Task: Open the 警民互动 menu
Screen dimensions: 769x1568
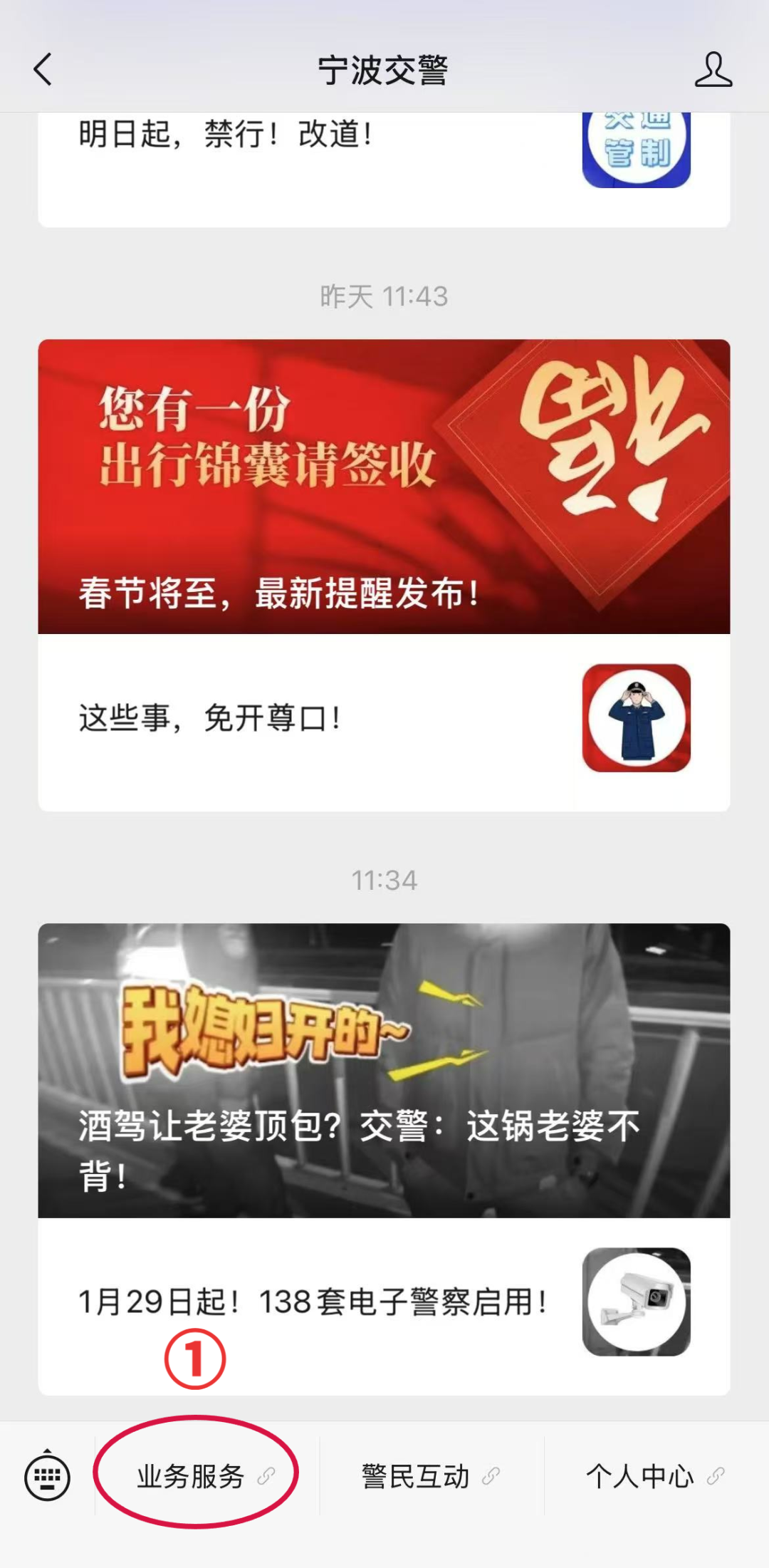Action: (x=431, y=1476)
